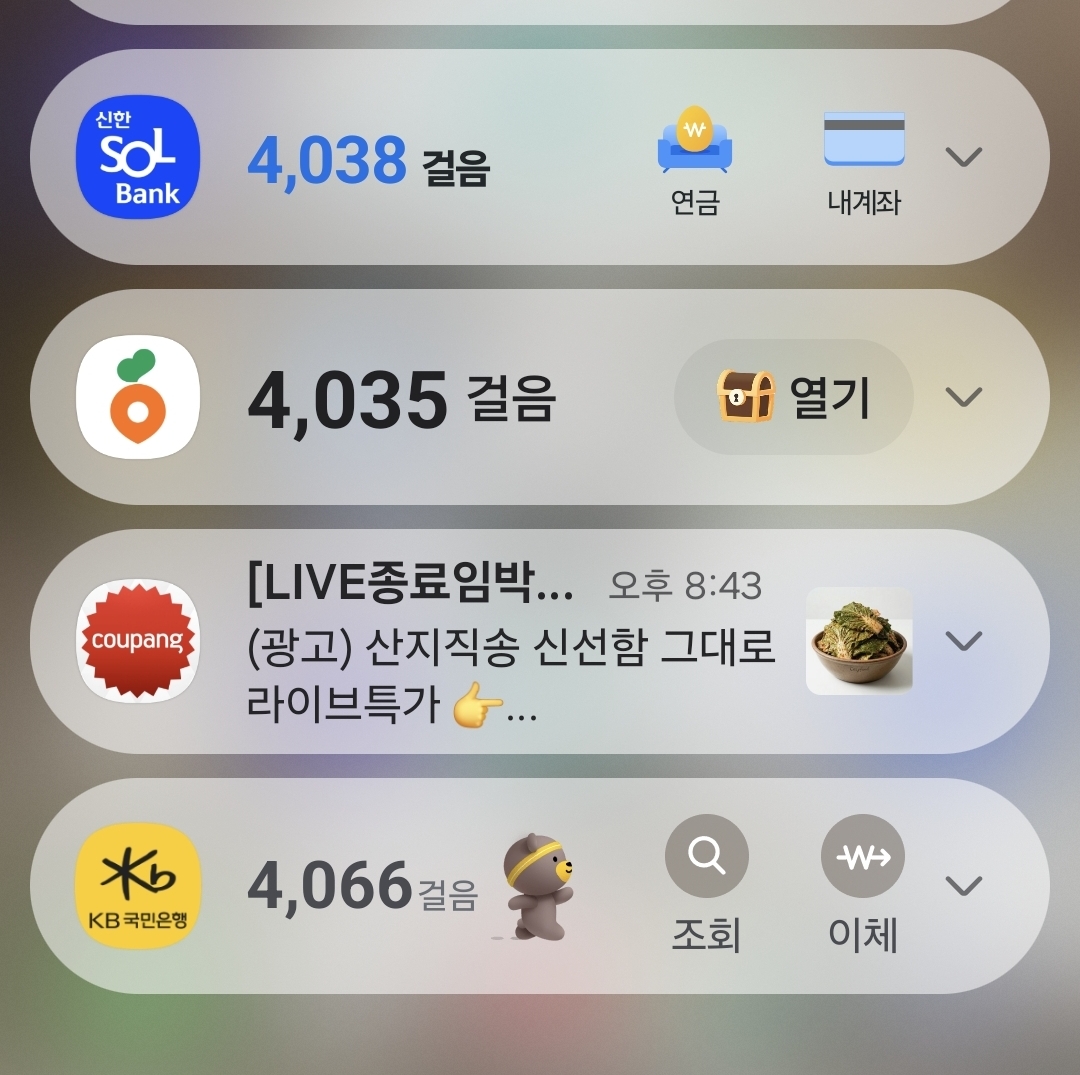Open the 신한 SOL Bank 4,038 걸음 notification

[x=368, y=162]
